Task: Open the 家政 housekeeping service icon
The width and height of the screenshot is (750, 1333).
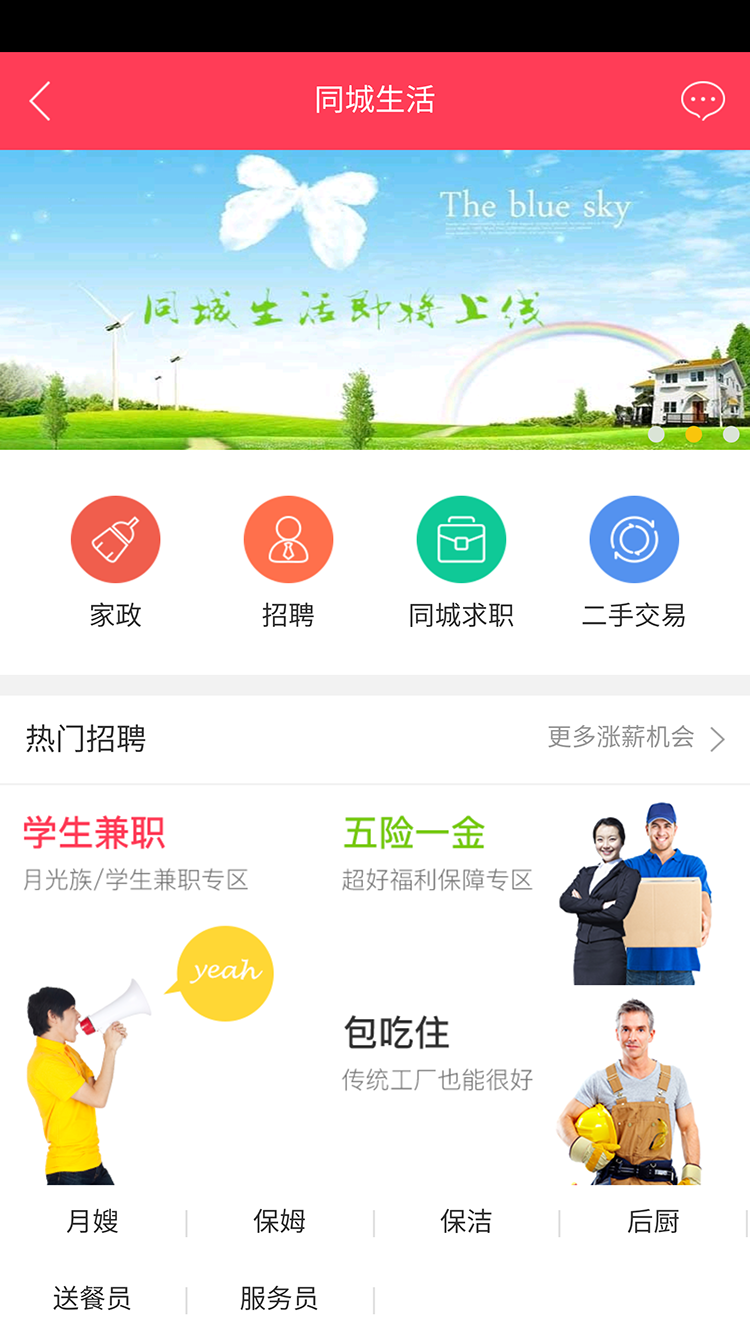Action: tap(115, 538)
